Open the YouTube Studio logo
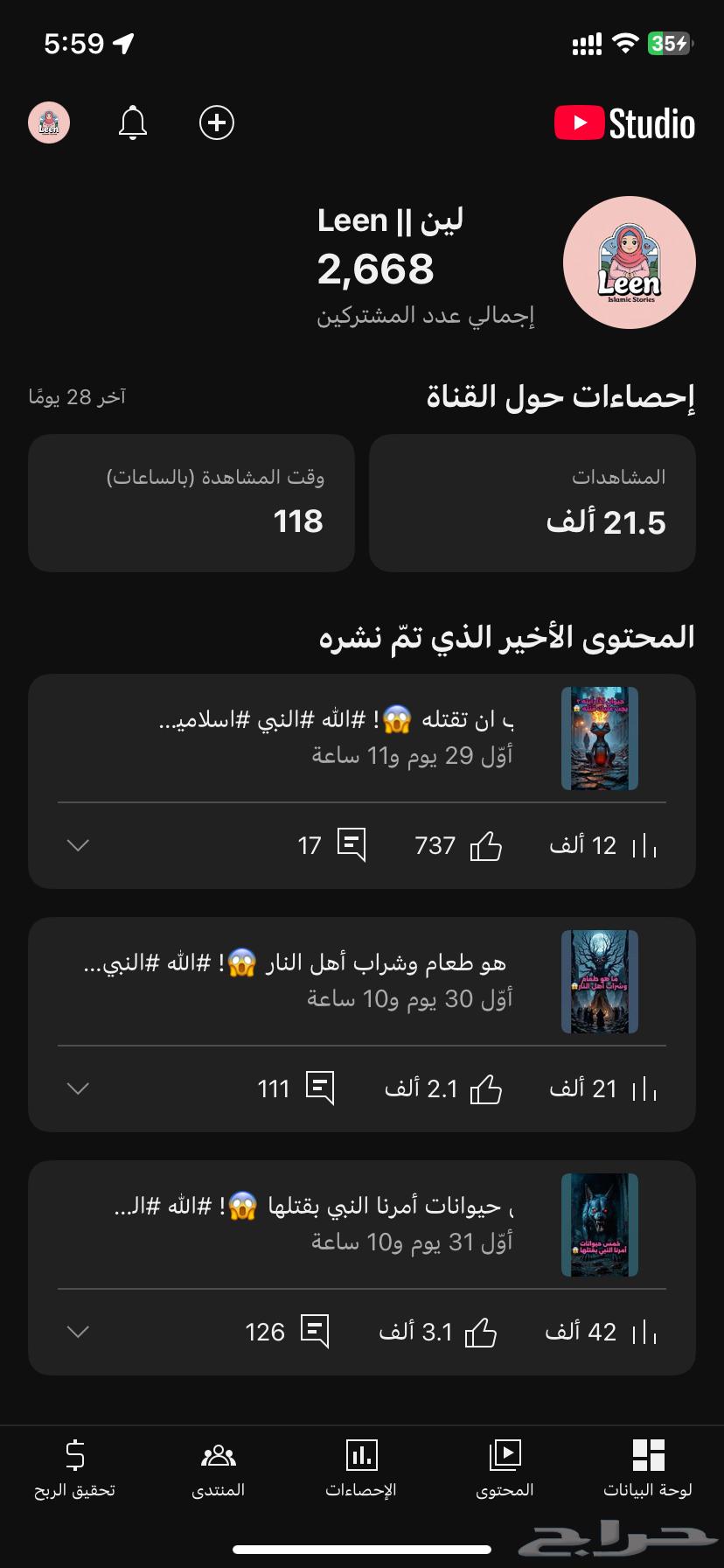724x1568 pixels. (x=623, y=124)
